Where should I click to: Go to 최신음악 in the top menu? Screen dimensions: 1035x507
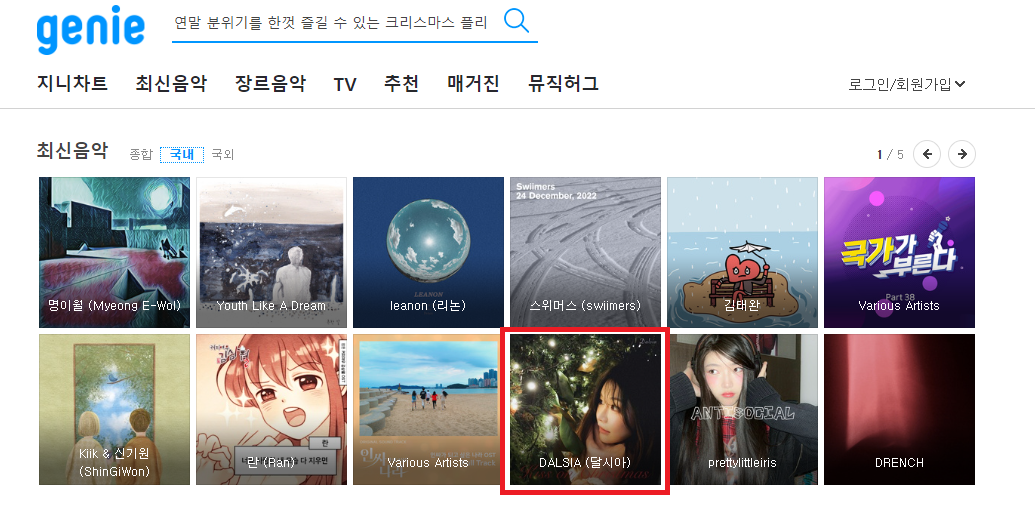pos(171,84)
